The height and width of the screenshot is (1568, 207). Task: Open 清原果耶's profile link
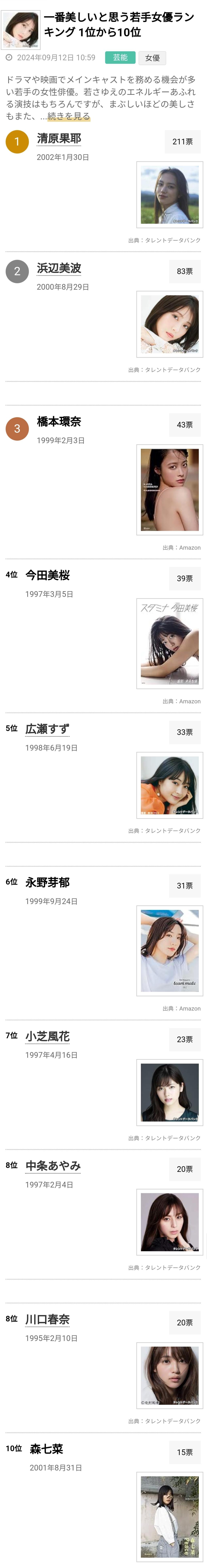59,139
